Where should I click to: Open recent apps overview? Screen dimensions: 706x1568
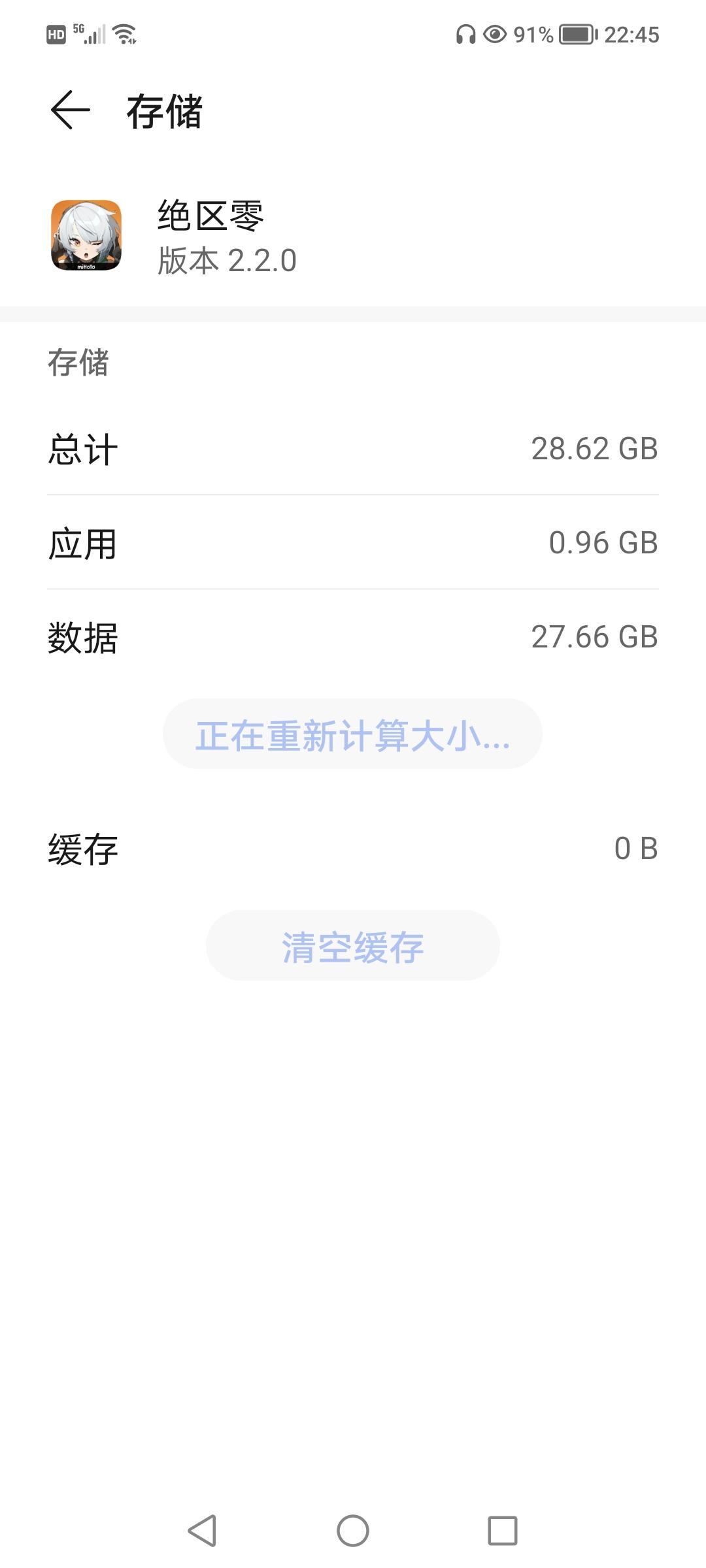click(x=503, y=1530)
